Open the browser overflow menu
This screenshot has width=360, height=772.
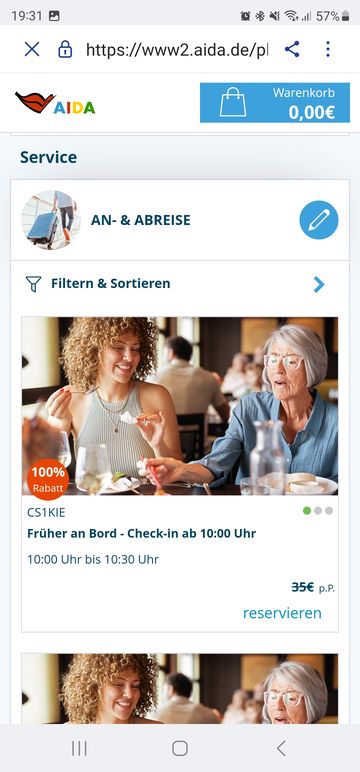click(328, 49)
